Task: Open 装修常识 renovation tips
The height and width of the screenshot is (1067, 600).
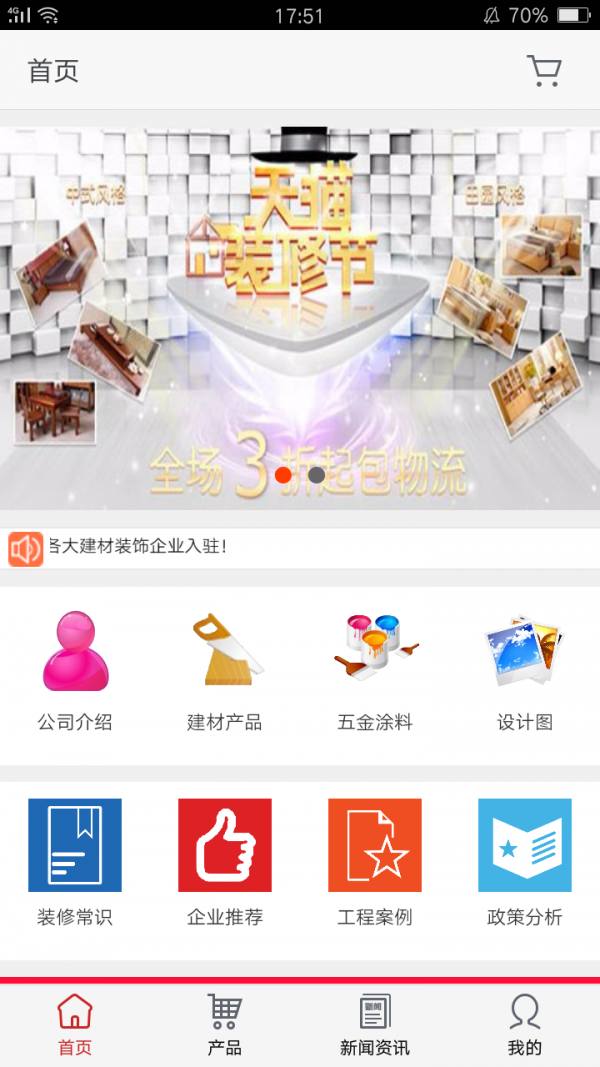Action: [75, 862]
